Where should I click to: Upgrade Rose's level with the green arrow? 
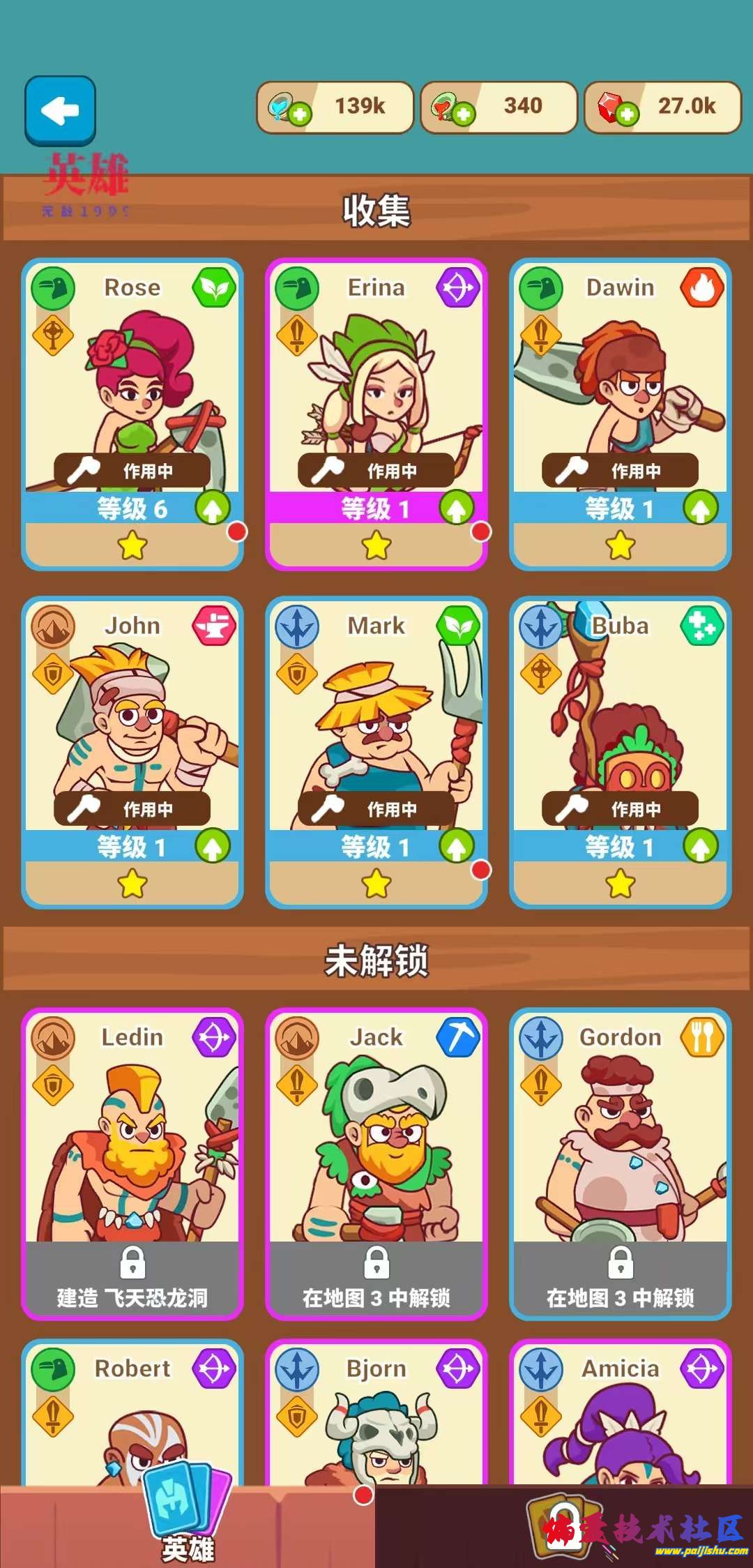(x=213, y=508)
